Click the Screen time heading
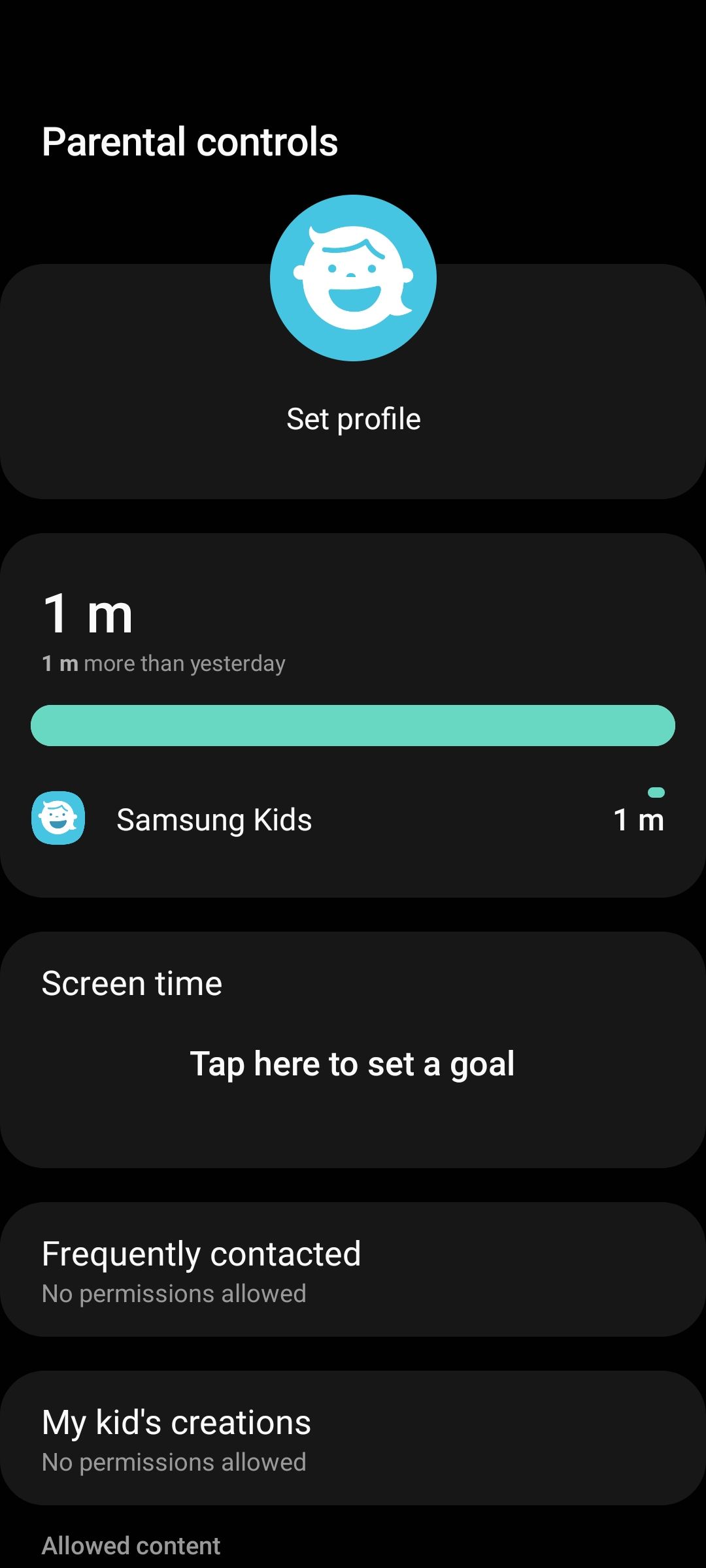This screenshot has height=1568, width=706. point(131,982)
